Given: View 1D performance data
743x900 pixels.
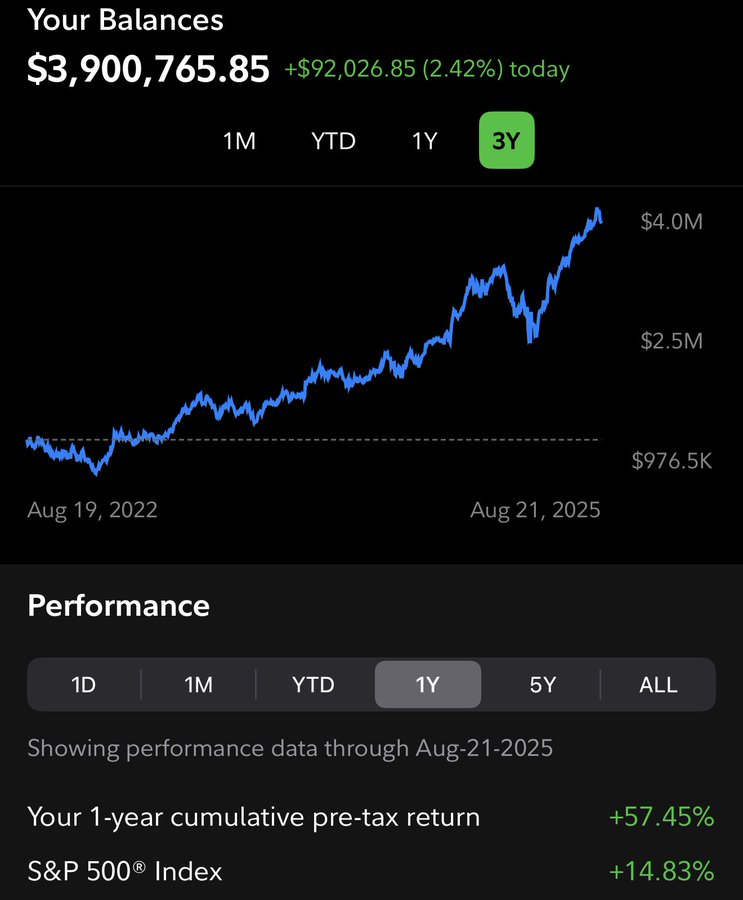Looking at the screenshot, I should (x=84, y=685).
